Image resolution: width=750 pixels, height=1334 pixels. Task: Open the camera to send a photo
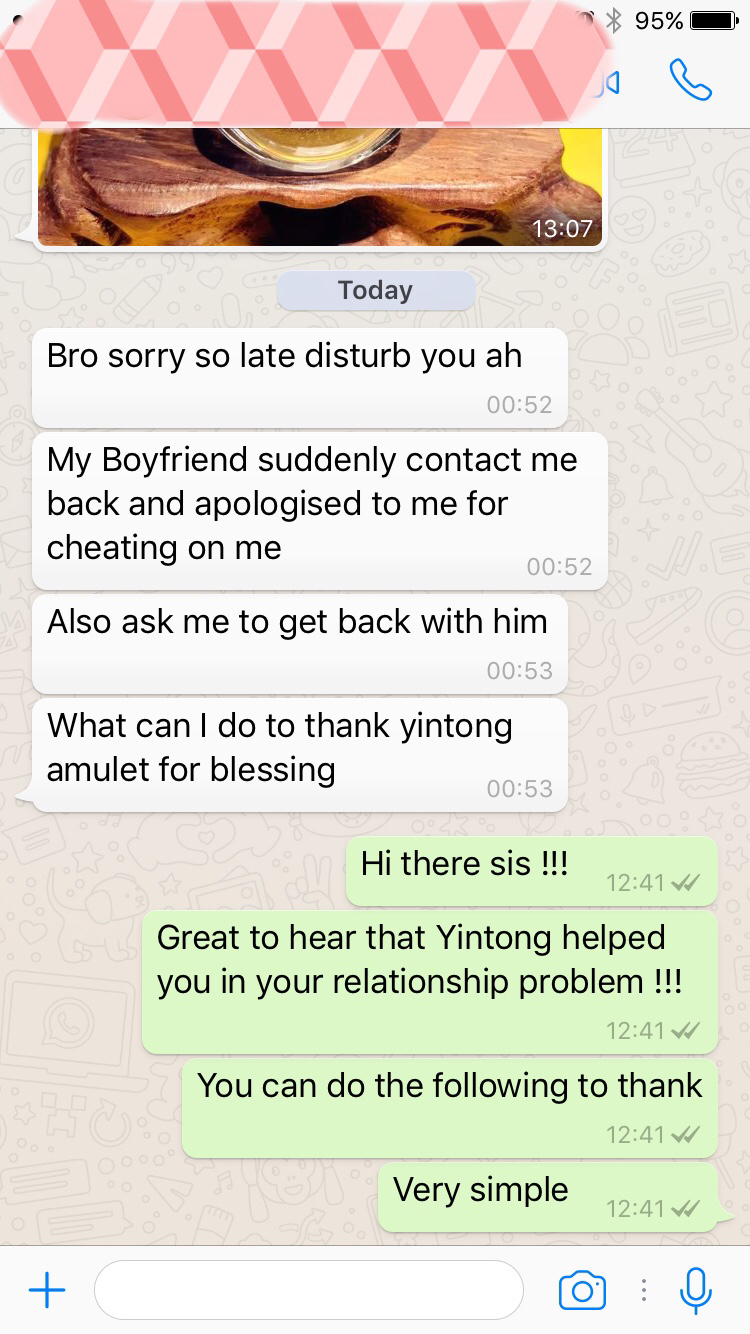coord(581,1290)
